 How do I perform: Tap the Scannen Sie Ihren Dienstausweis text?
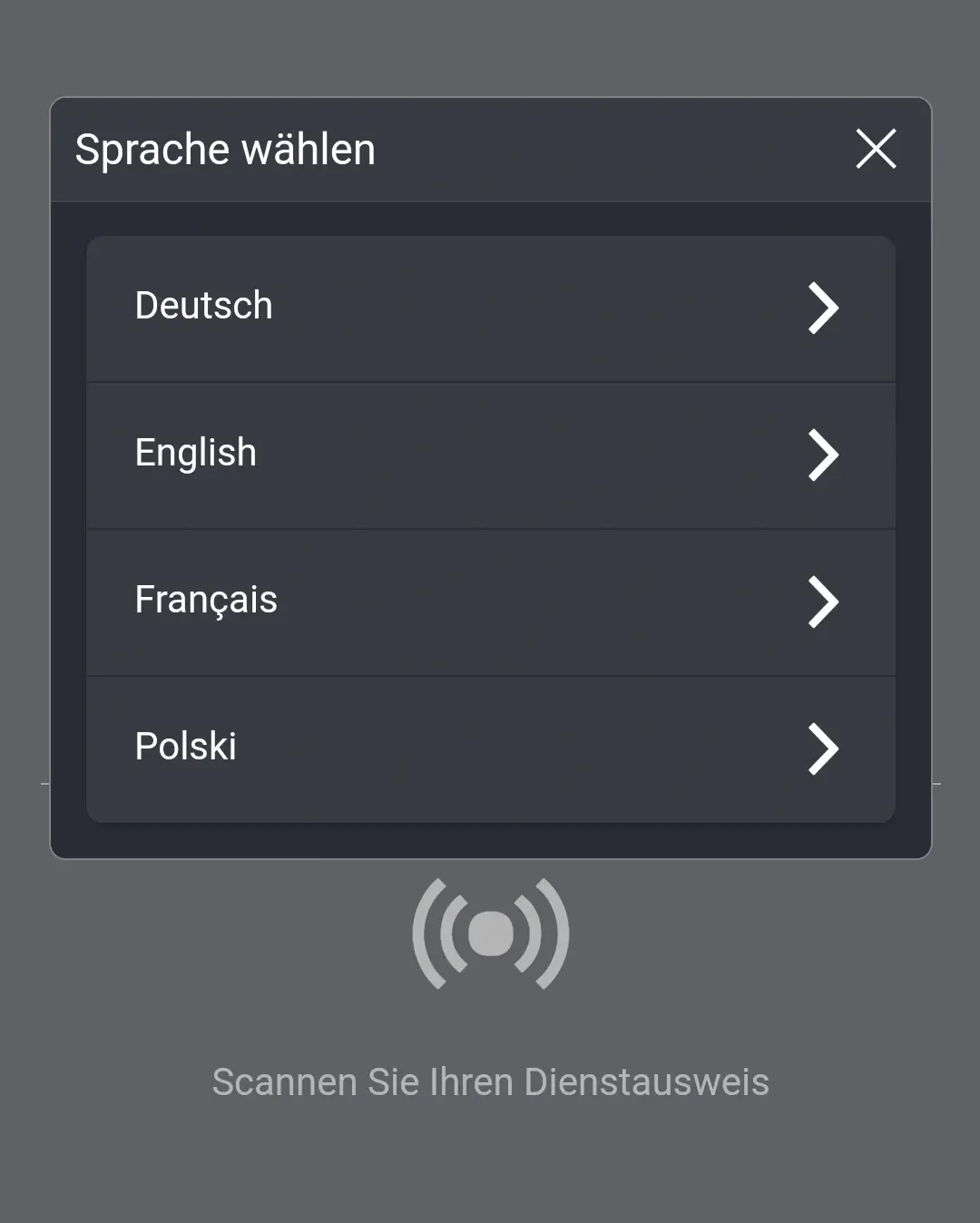(490, 1081)
